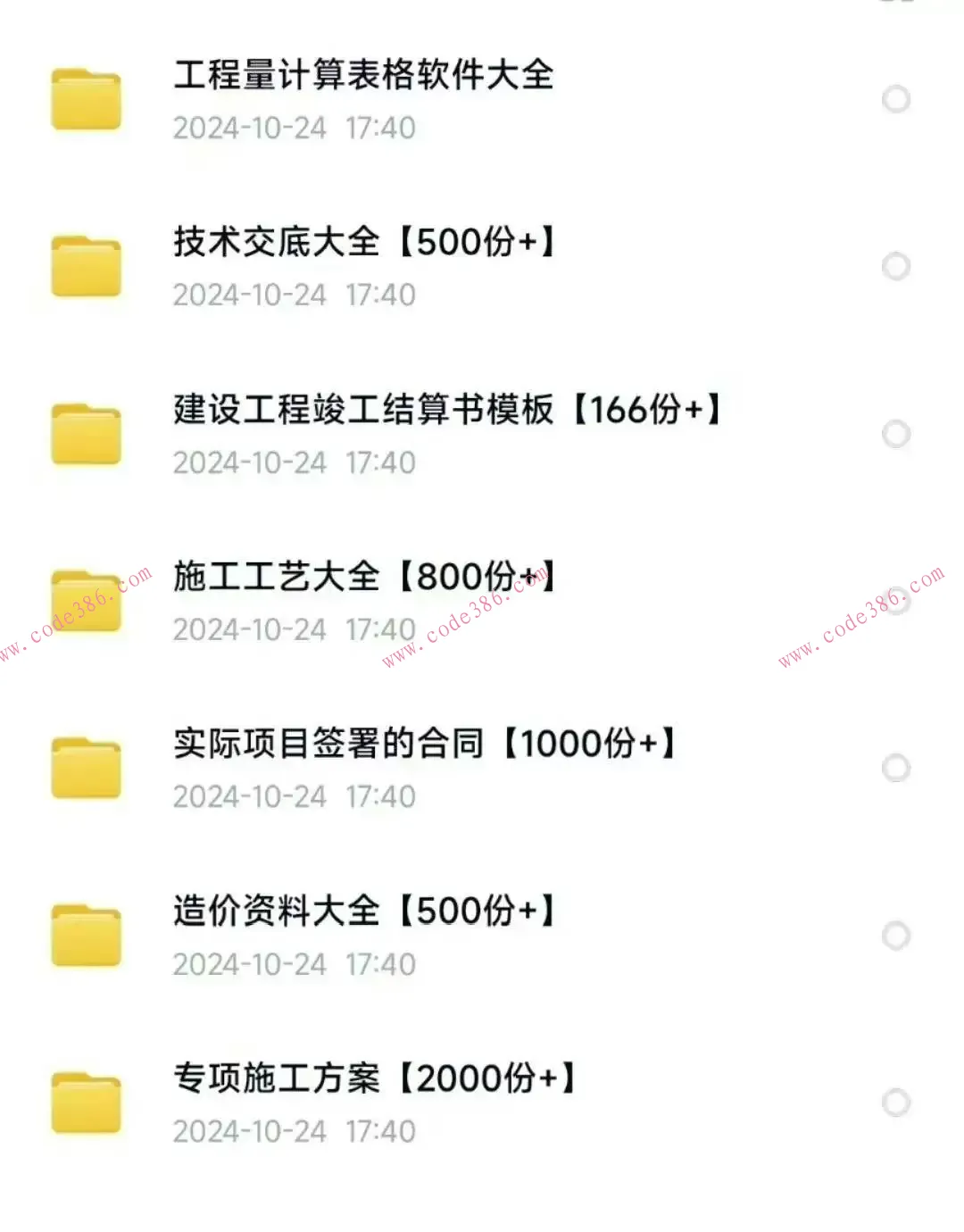Click the 建设工程竣工结算书模板【166份+】 folder name

tap(449, 410)
